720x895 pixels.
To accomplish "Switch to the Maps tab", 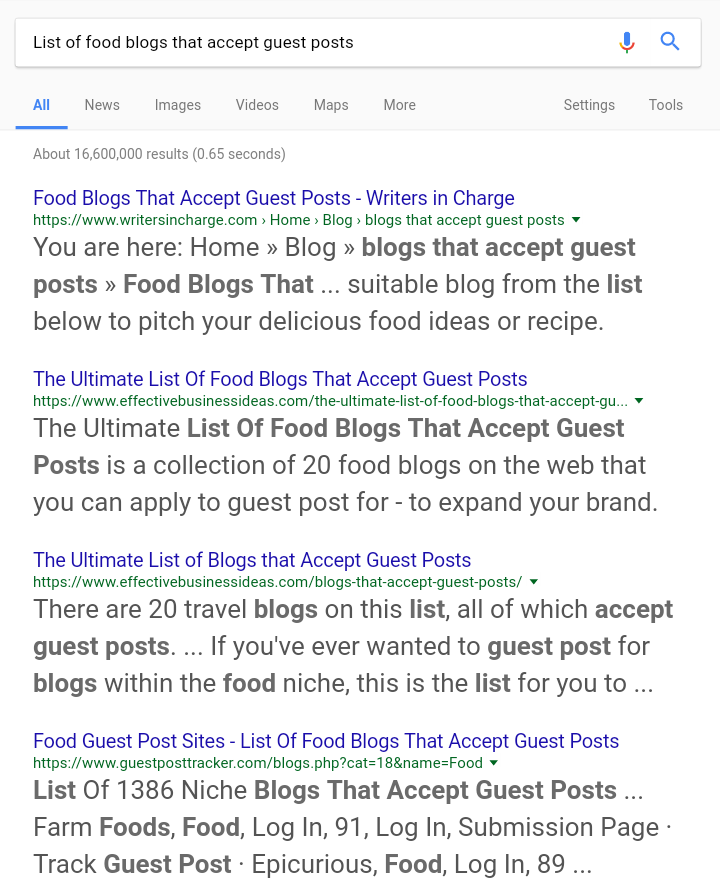I will pyautogui.click(x=331, y=105).
